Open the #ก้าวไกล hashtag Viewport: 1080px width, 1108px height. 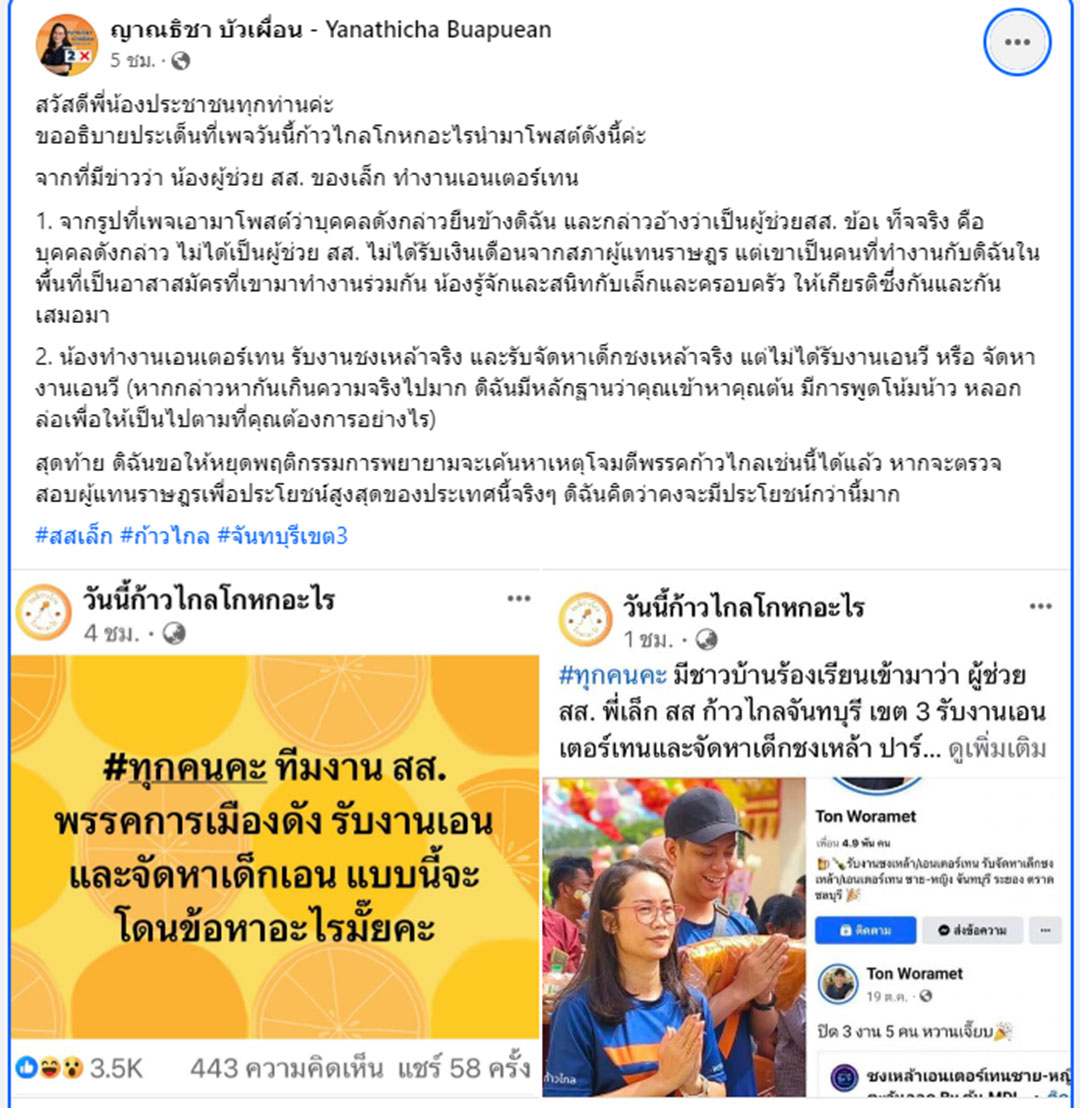165,536
